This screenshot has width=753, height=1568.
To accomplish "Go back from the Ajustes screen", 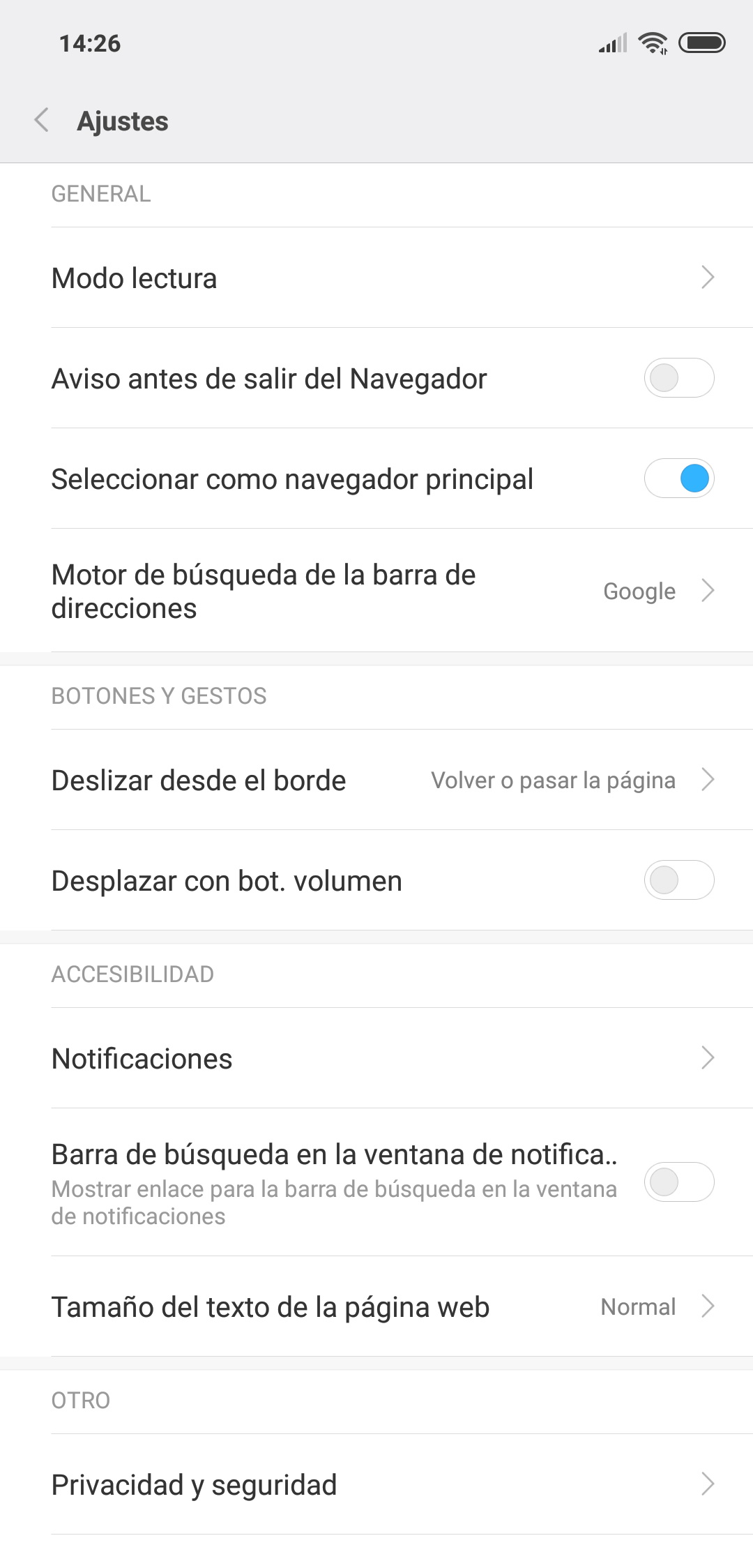I will 42,121.
